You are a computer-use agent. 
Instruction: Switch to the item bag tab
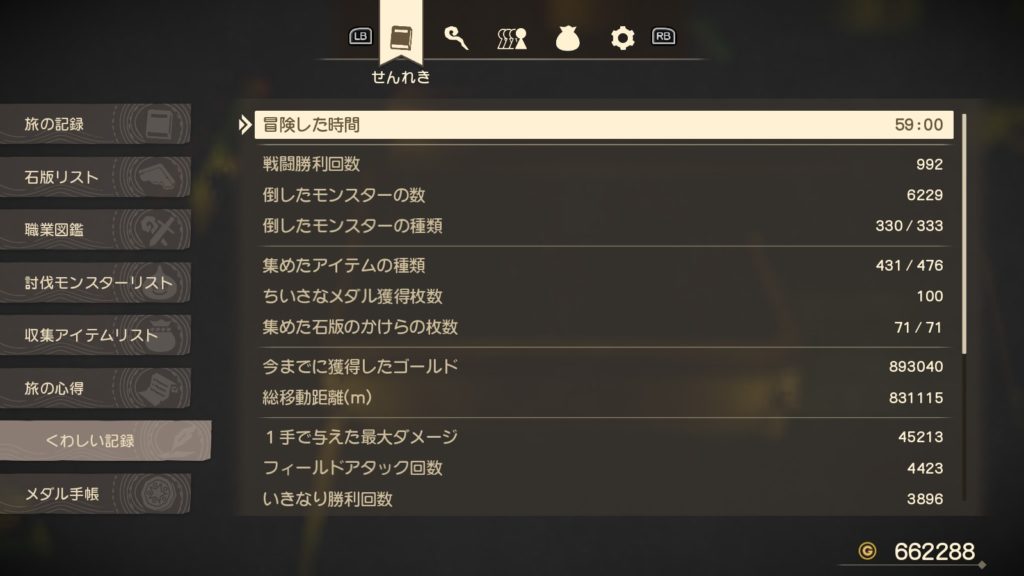[568, 39]
